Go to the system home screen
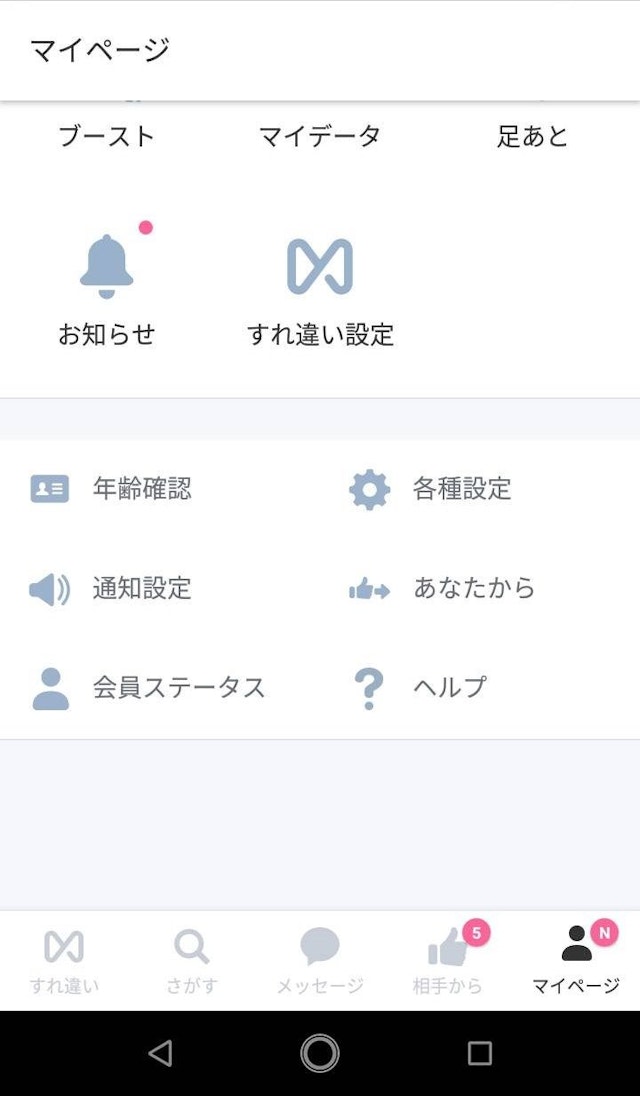This screenshot has width=640, height=1096. [x=320, y=1053]
